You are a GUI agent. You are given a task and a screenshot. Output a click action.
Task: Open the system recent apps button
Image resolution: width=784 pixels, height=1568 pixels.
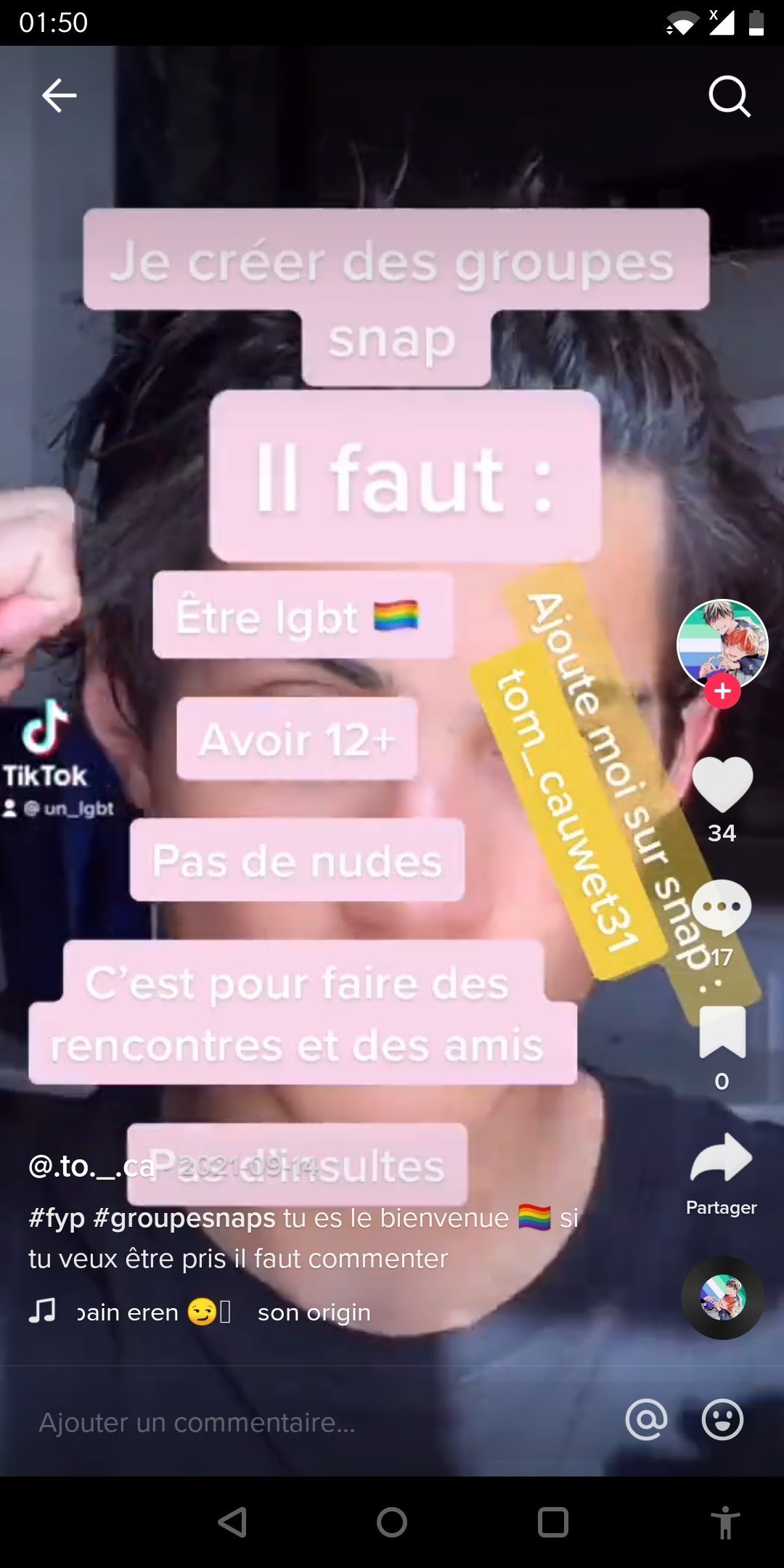[x=552, y=1522]
